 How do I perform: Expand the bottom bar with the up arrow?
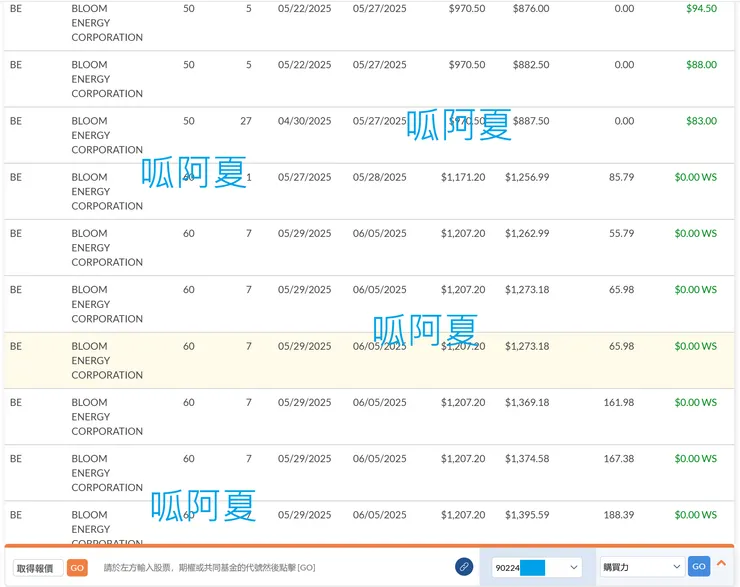coord(722,564)
